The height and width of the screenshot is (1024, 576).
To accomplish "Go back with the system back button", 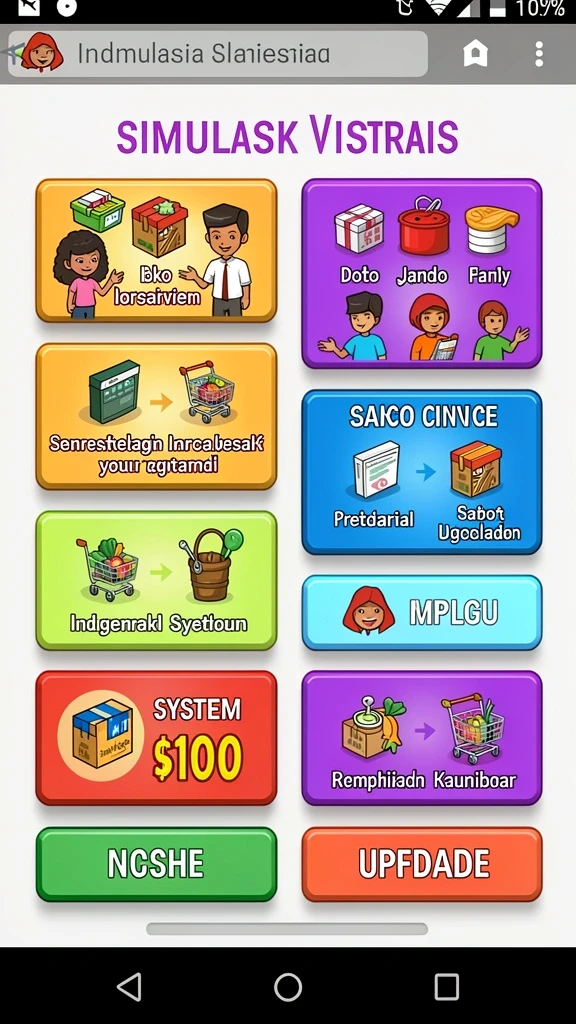I will pyautogui.click(x=129, y=986).
